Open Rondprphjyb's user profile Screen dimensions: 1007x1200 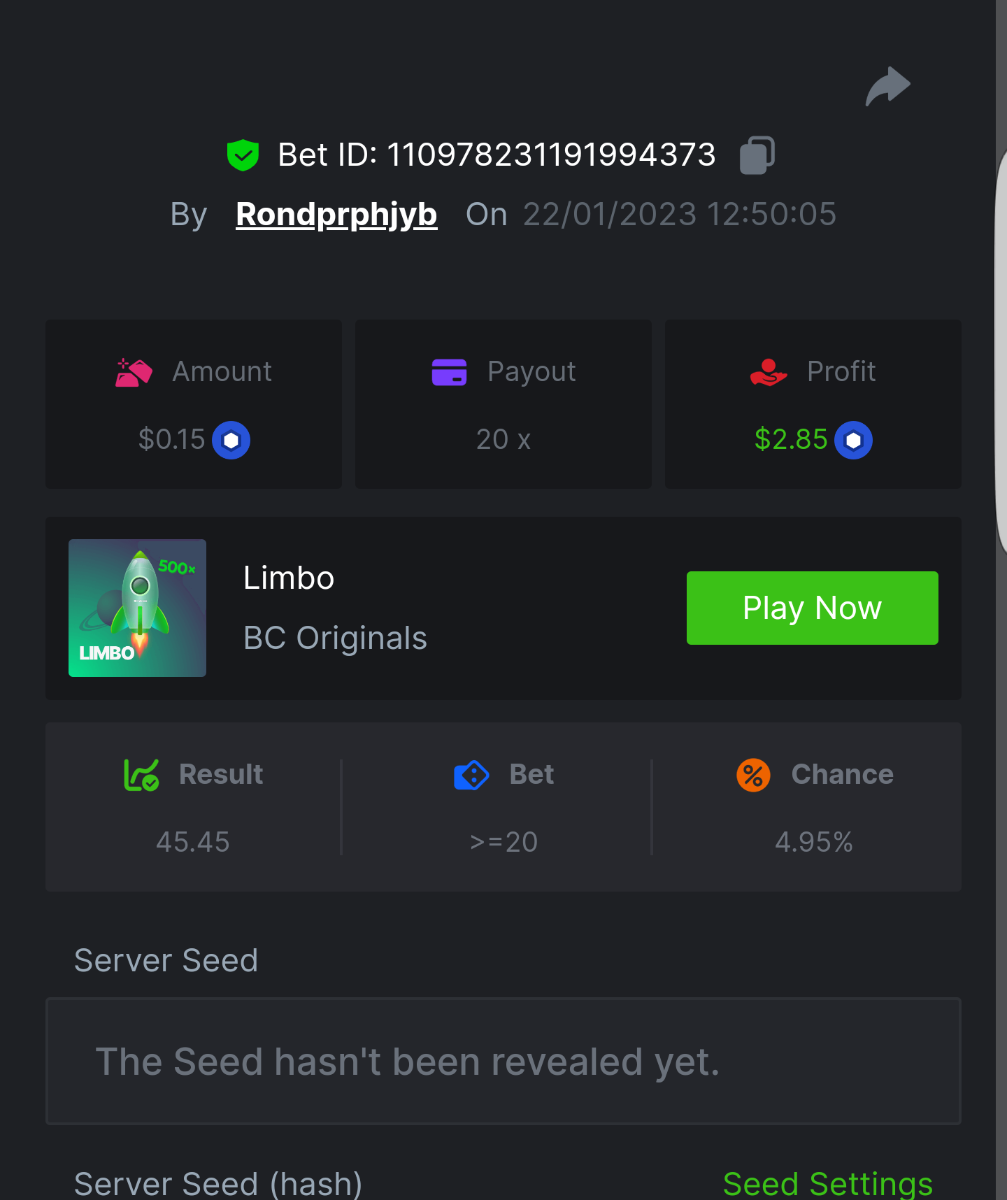[x=336, y=214]
